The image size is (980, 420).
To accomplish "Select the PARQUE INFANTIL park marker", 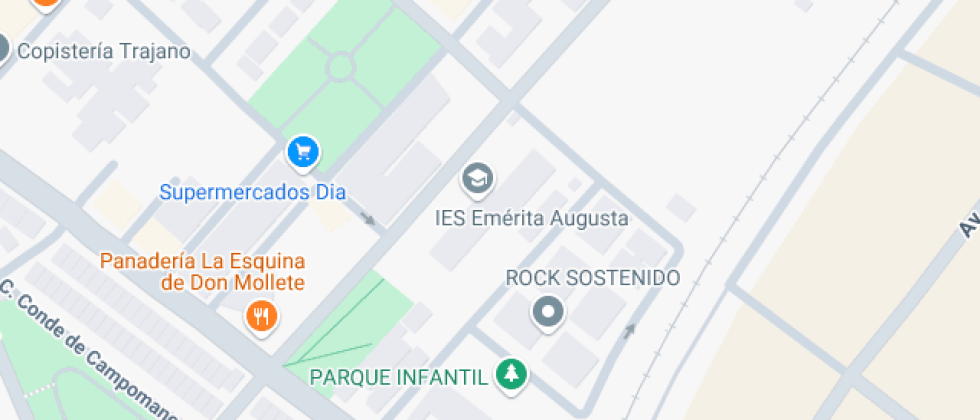I will click(512, 375).
